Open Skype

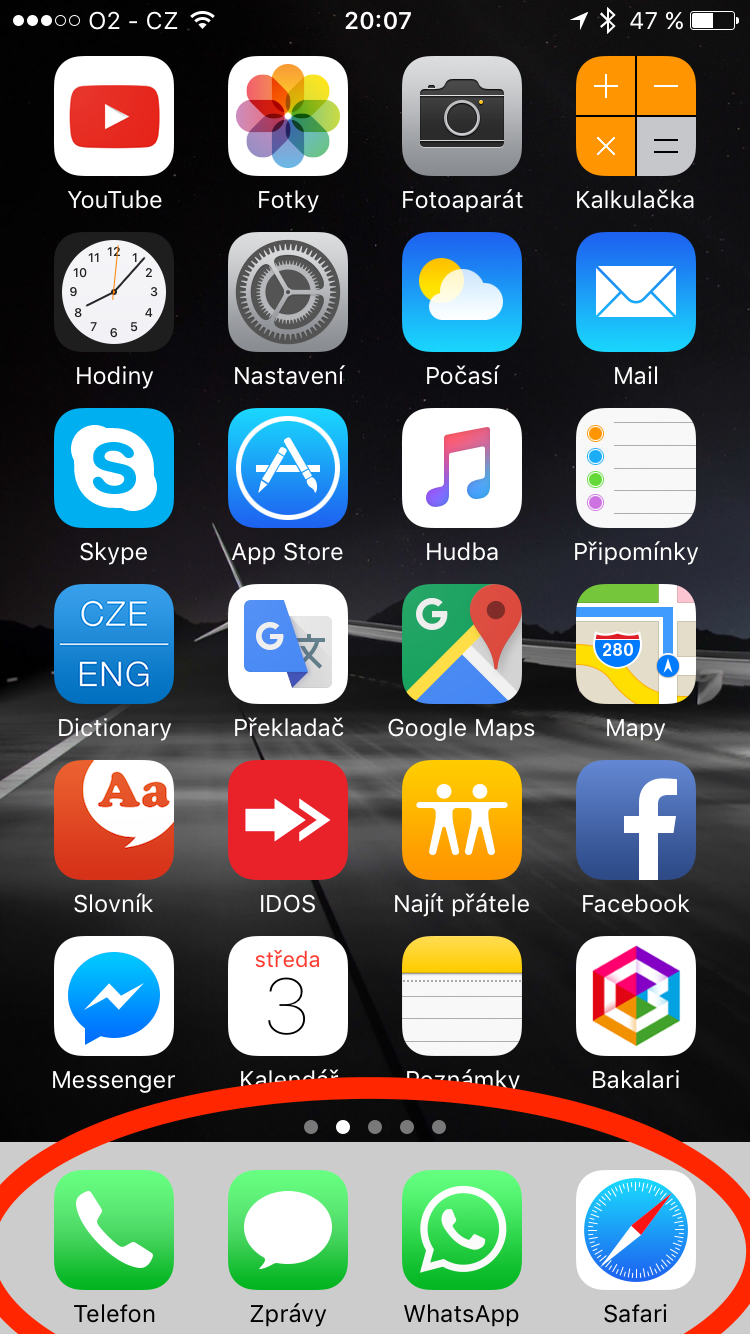tap(113, 468)
